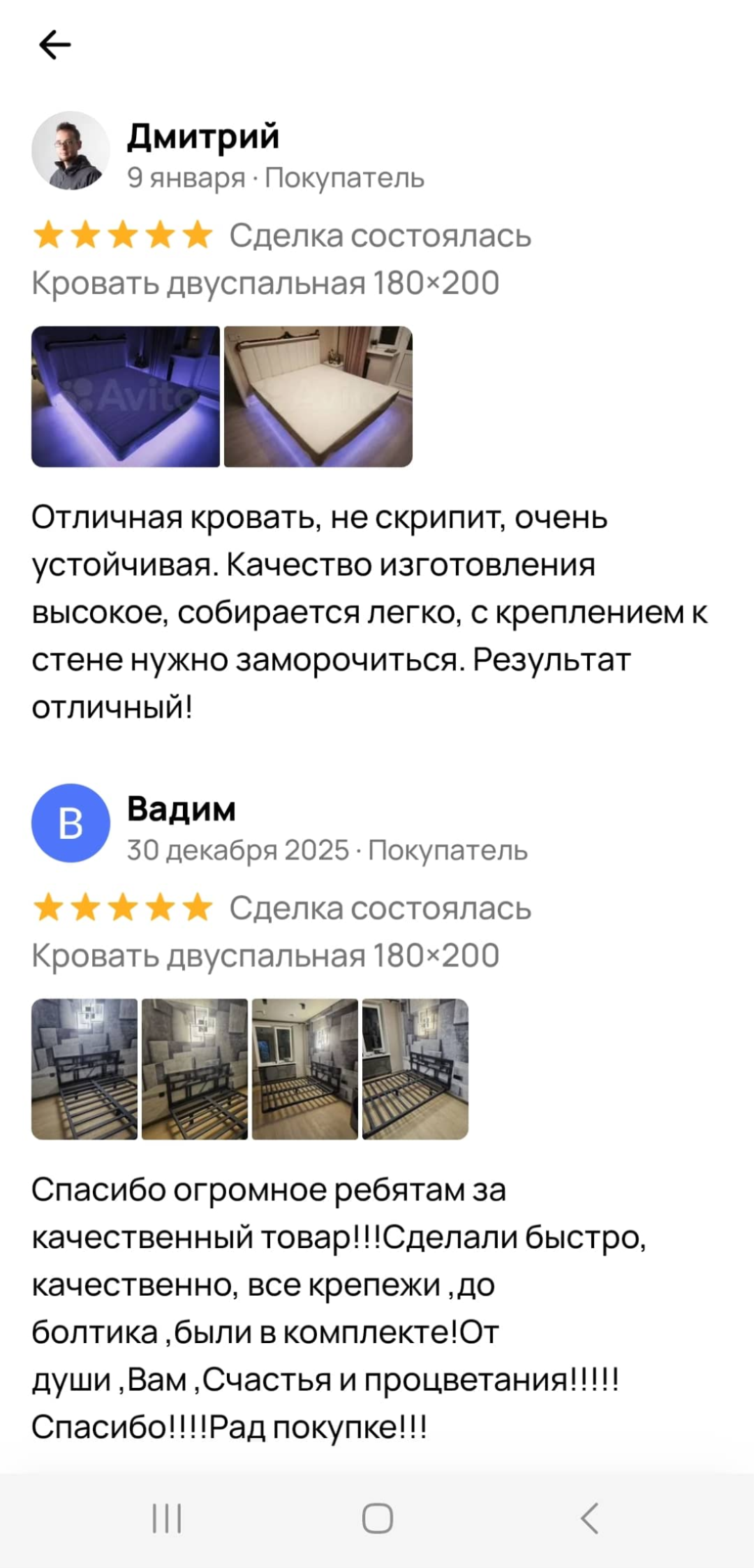View Вадим's second bed frame photo

pyautogui.click(x=195, y=1069)
